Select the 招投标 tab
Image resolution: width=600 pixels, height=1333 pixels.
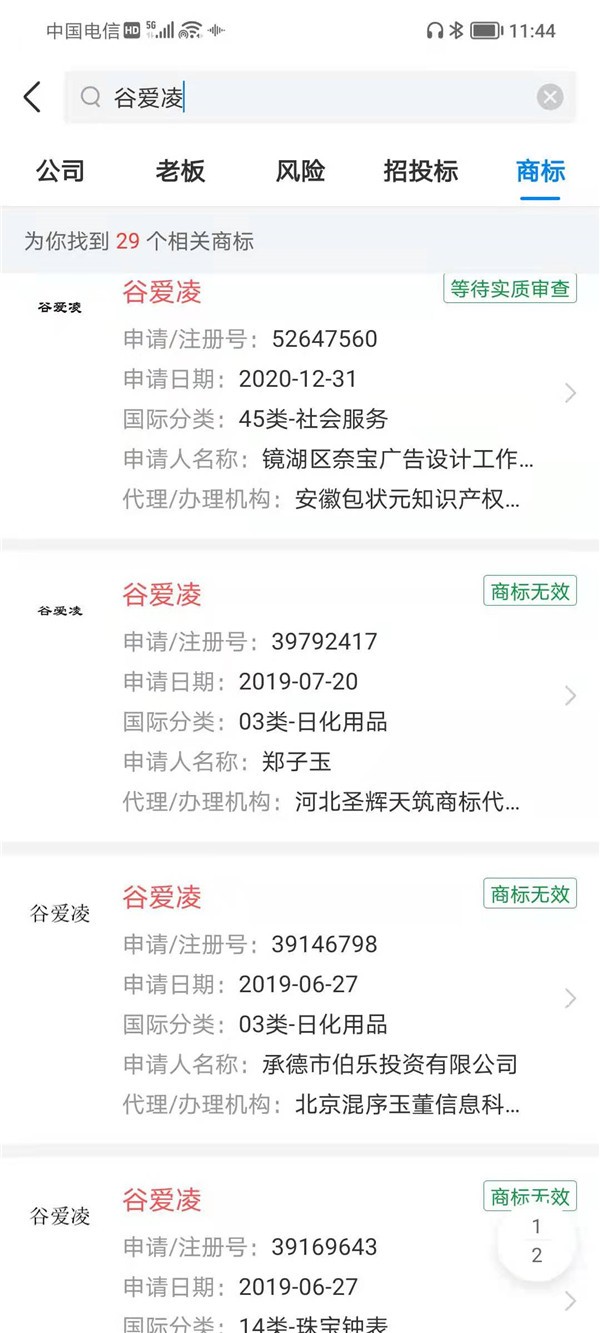[x=420, y=171]
